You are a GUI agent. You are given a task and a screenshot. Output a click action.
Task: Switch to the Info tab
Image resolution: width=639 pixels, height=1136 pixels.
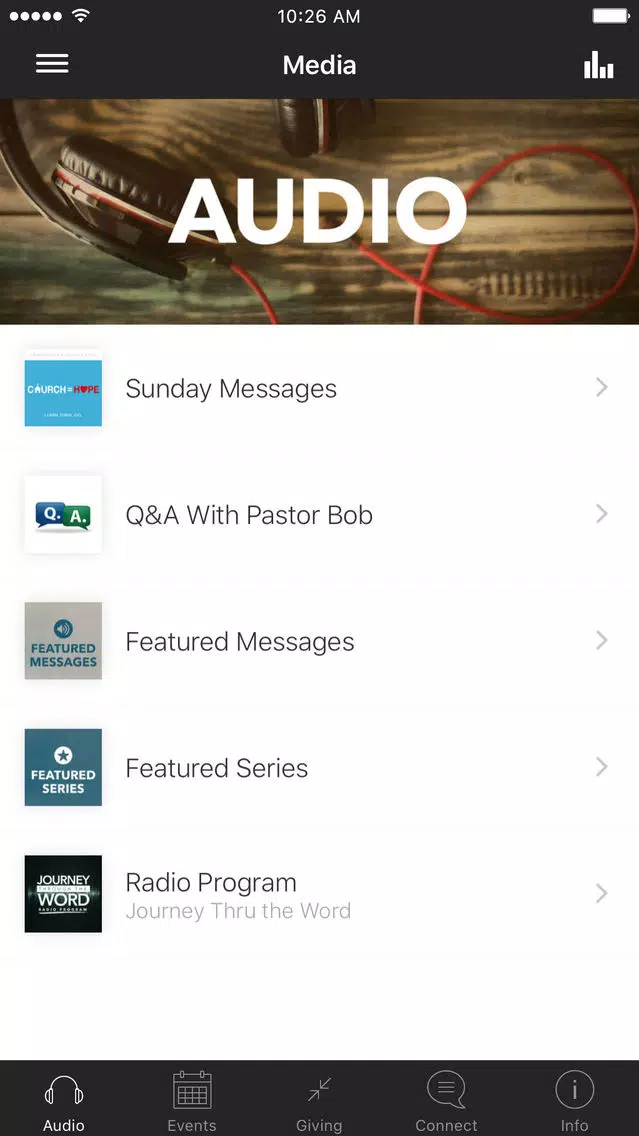(575, 1099)
